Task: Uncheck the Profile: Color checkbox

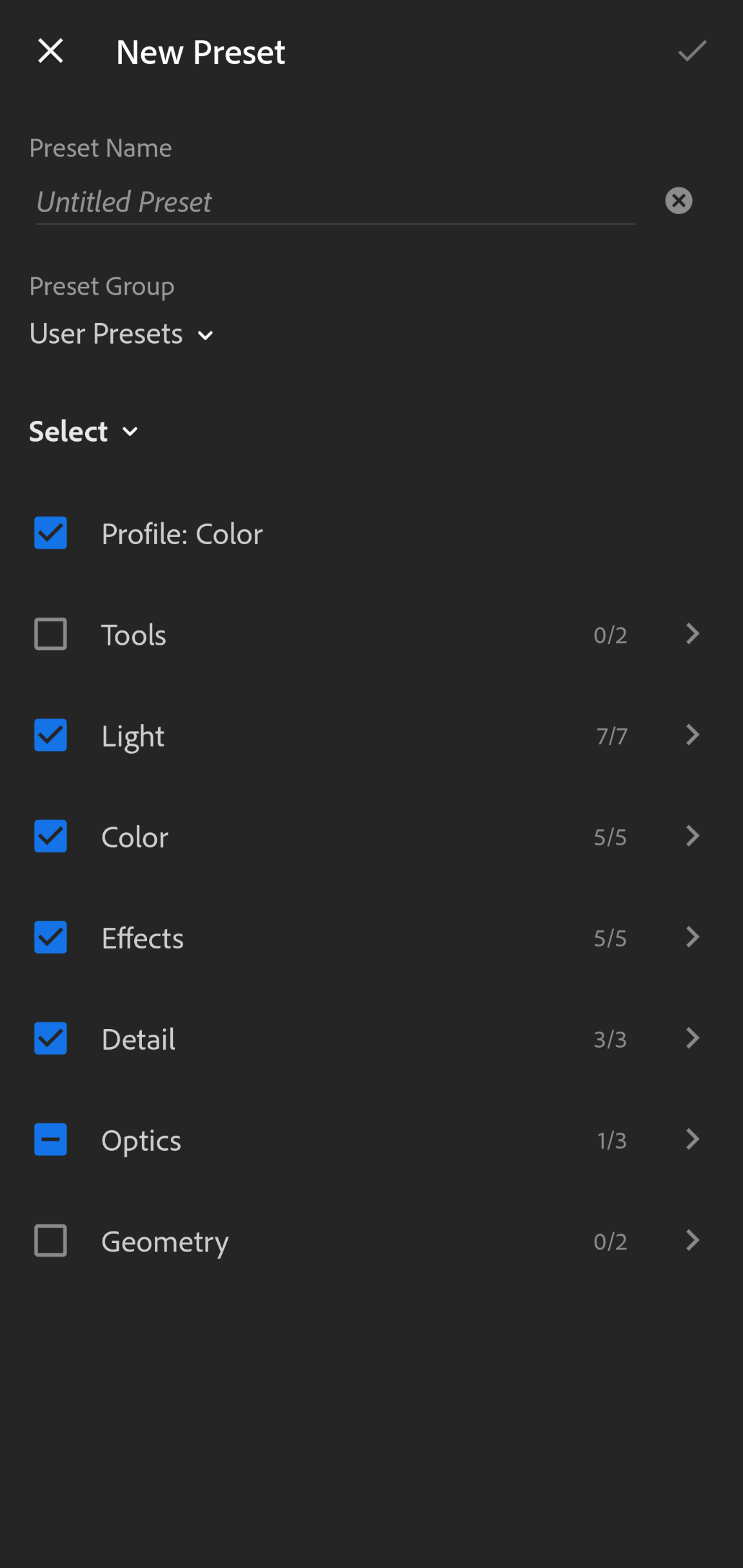Action: click(x=50, y=533)
